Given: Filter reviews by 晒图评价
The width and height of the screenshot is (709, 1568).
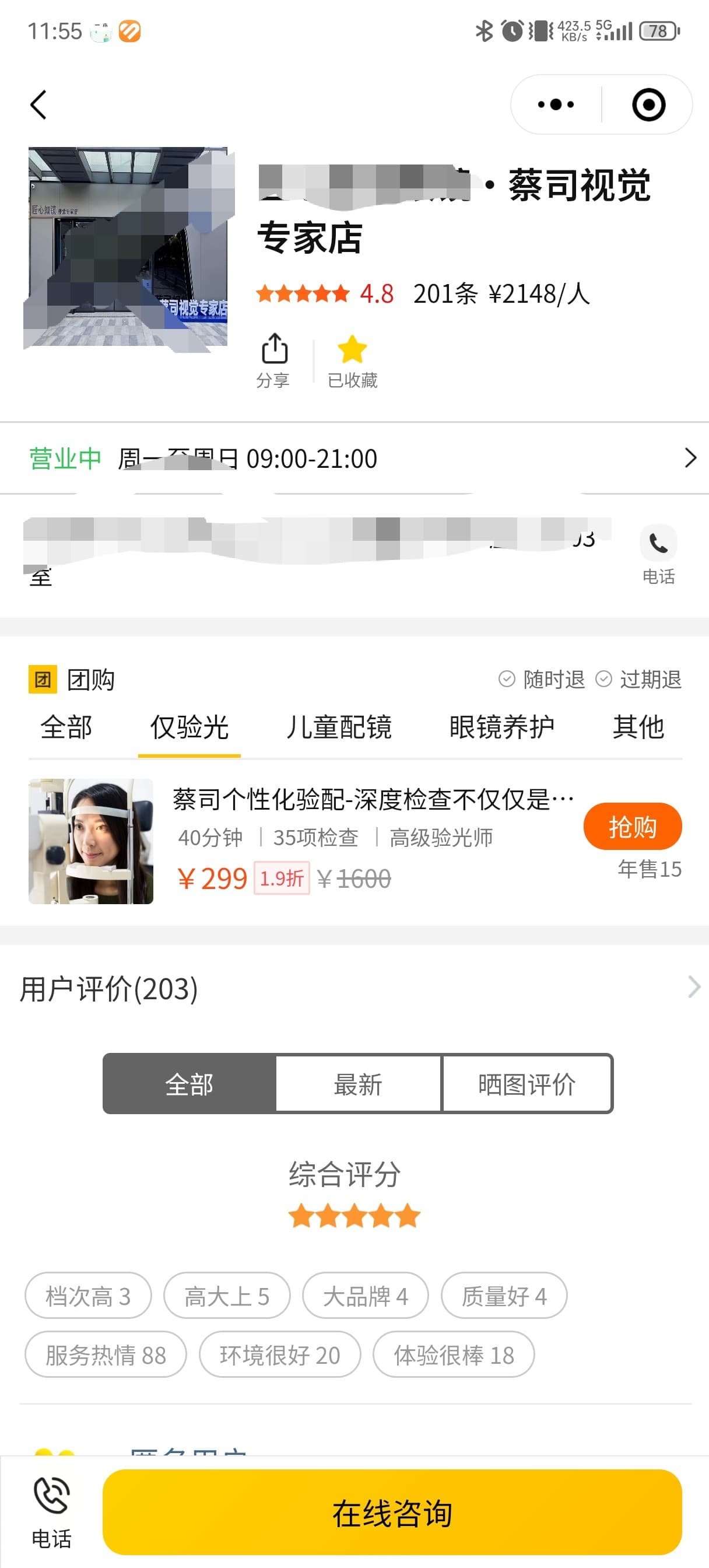Looking at the screenshot, I should pos(527,1084).
